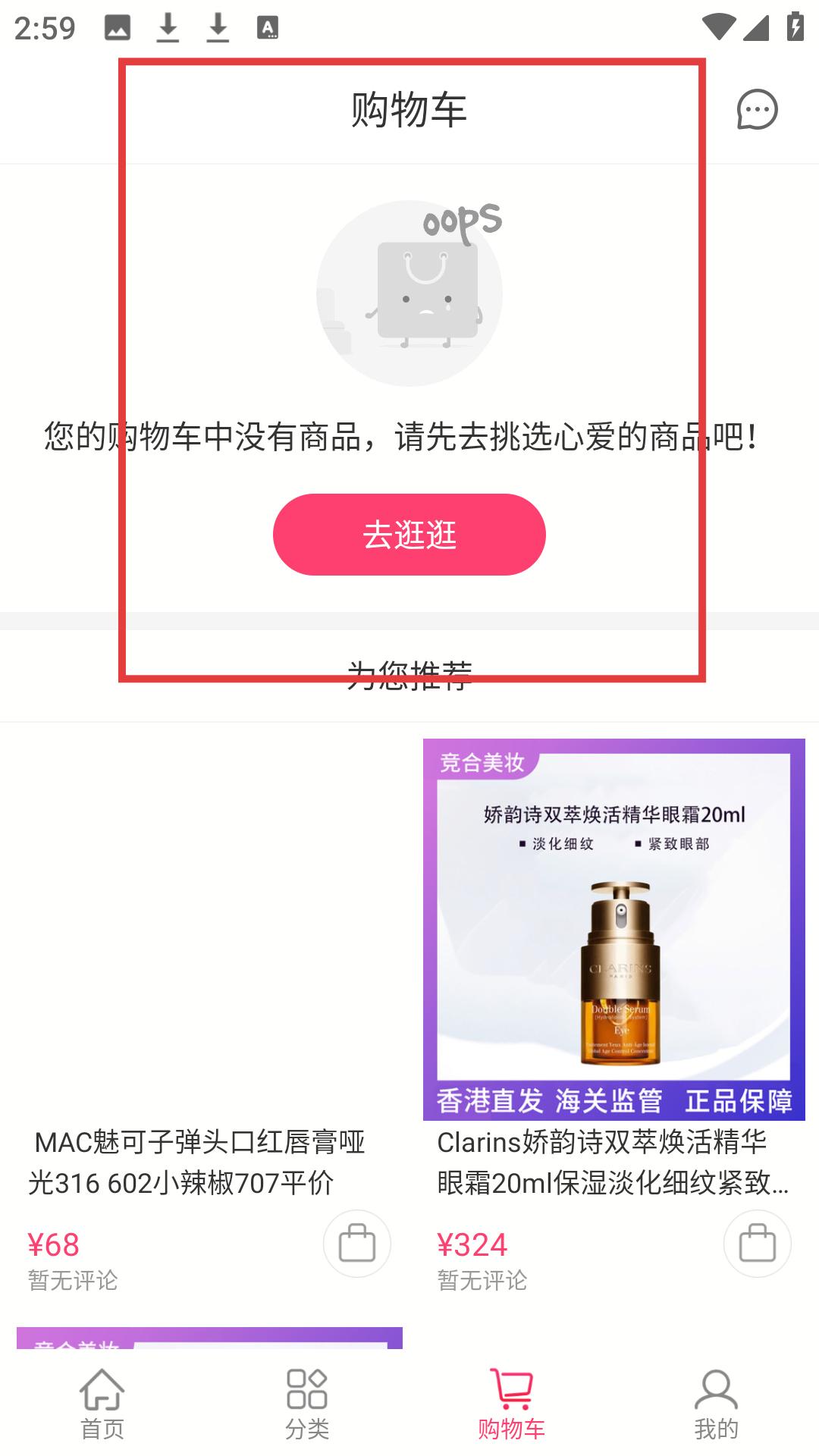The image size is (819, 1456).
Task: Open the Clarins娇韵诗 eye cream product
Action: pyautogui.click(x=613, y=929)
